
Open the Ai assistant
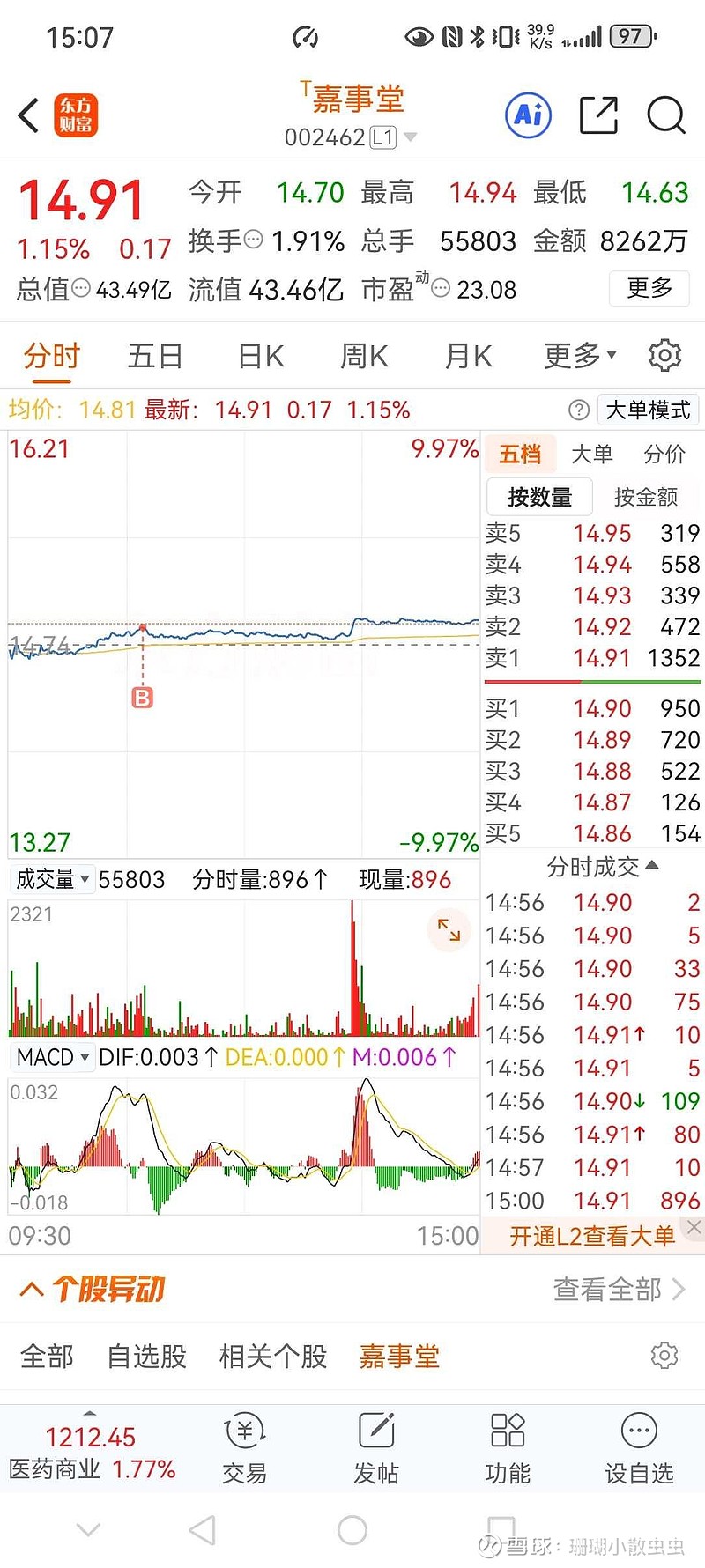(x=527, y=115)
